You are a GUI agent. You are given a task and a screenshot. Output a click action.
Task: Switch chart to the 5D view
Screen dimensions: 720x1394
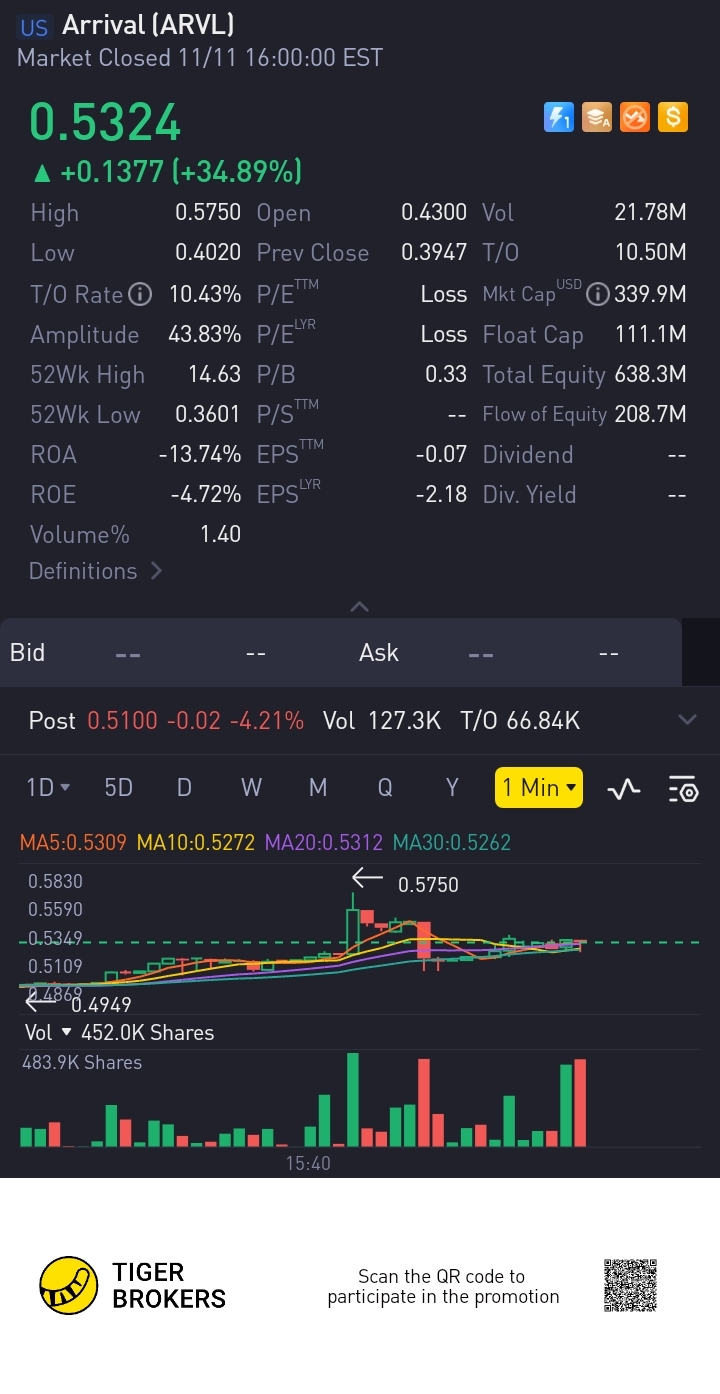click(x=118, y=788)
